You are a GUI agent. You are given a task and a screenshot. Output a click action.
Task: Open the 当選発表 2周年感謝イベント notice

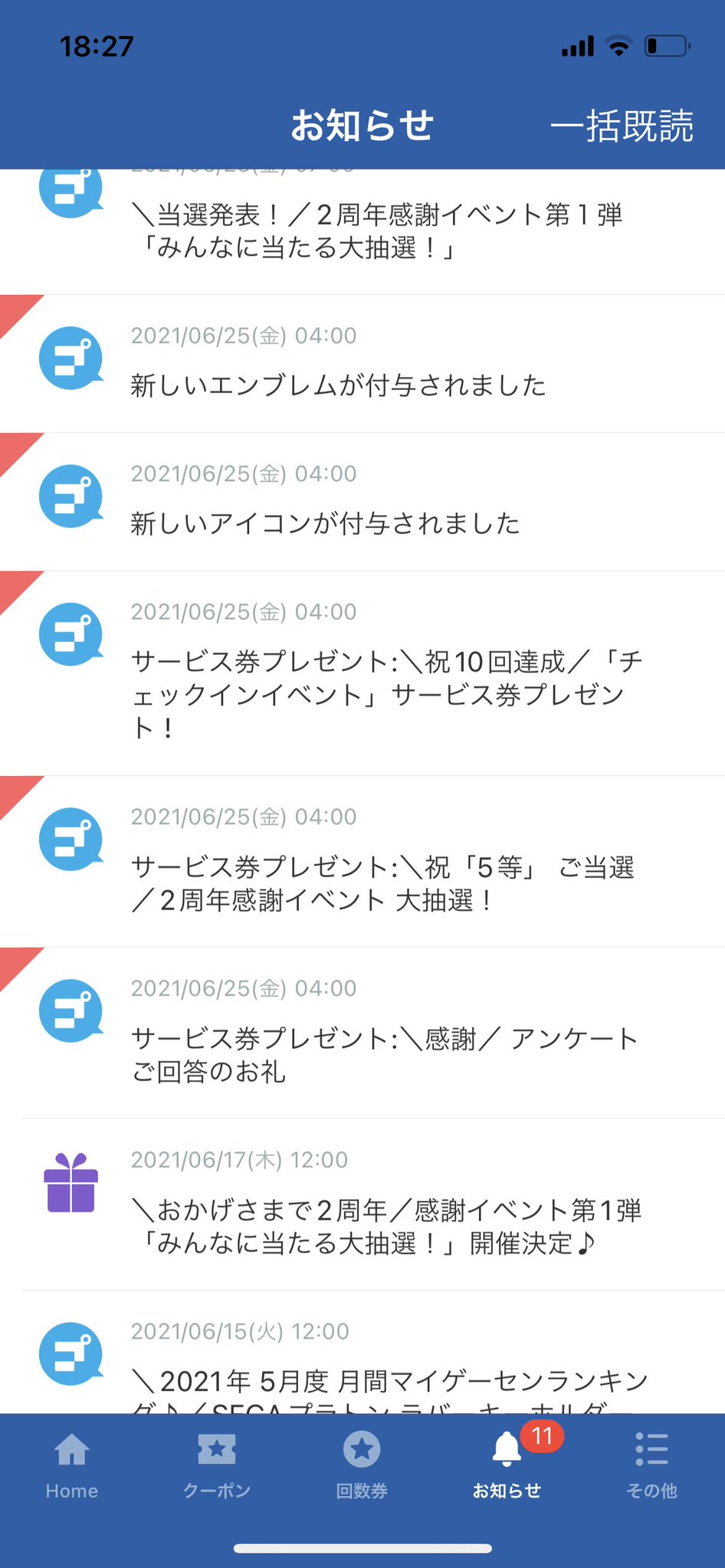point(362,232)
